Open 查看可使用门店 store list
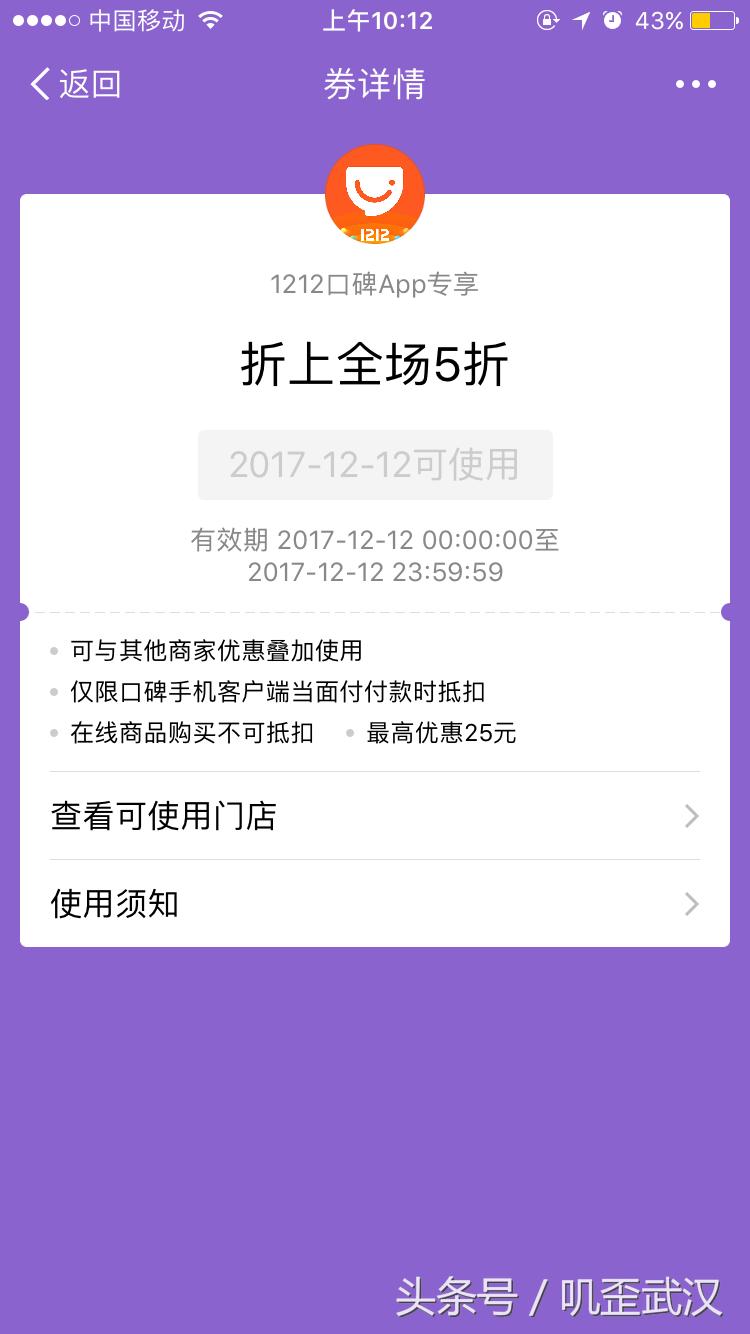This screenshot has height=1334, width=750. tap(163, 816)
